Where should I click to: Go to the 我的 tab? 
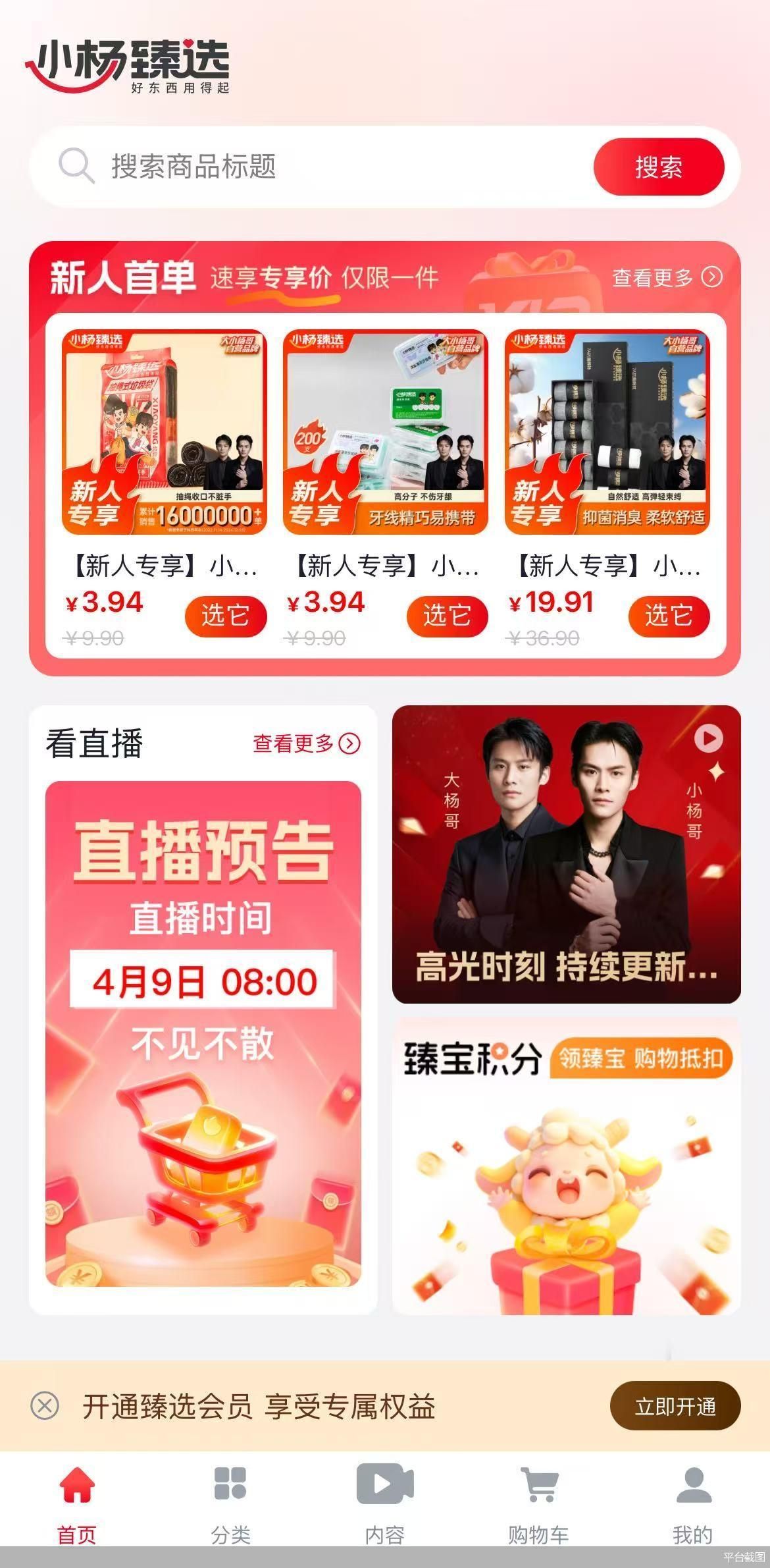click(x=693, y=1504)
